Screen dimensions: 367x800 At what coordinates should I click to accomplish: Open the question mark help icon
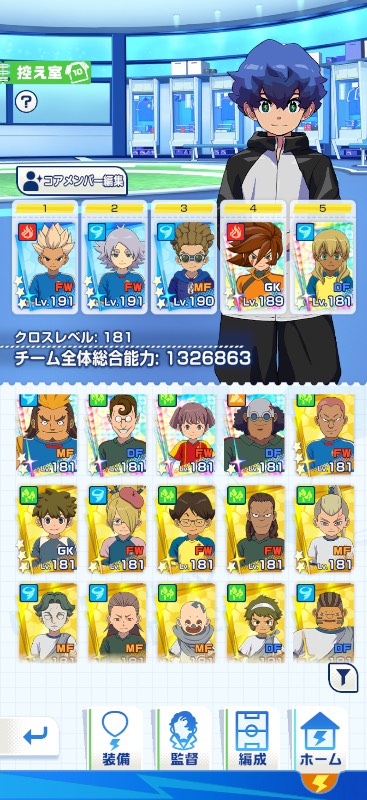coord(26,102)
